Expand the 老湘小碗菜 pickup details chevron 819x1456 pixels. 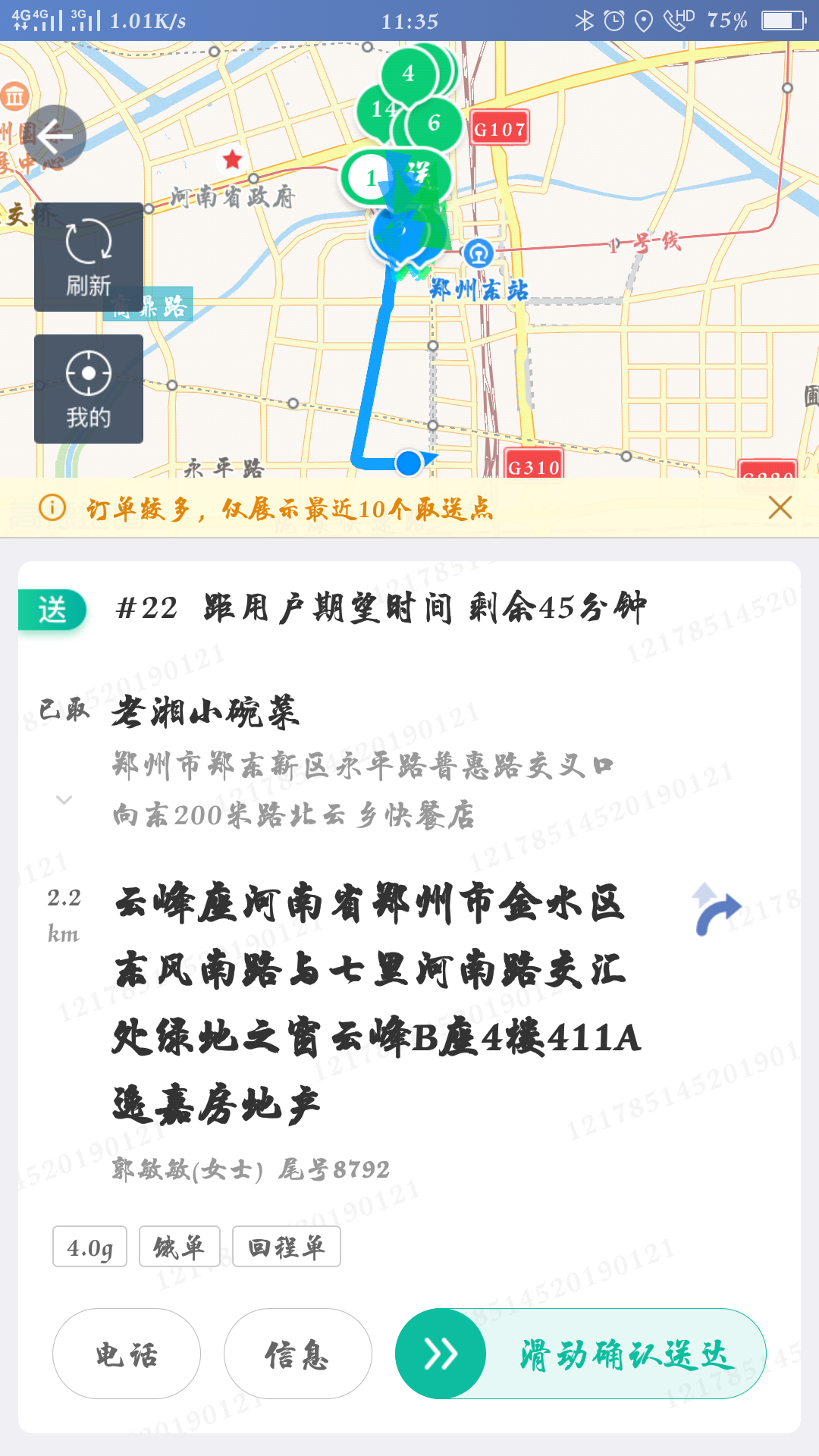64,800
